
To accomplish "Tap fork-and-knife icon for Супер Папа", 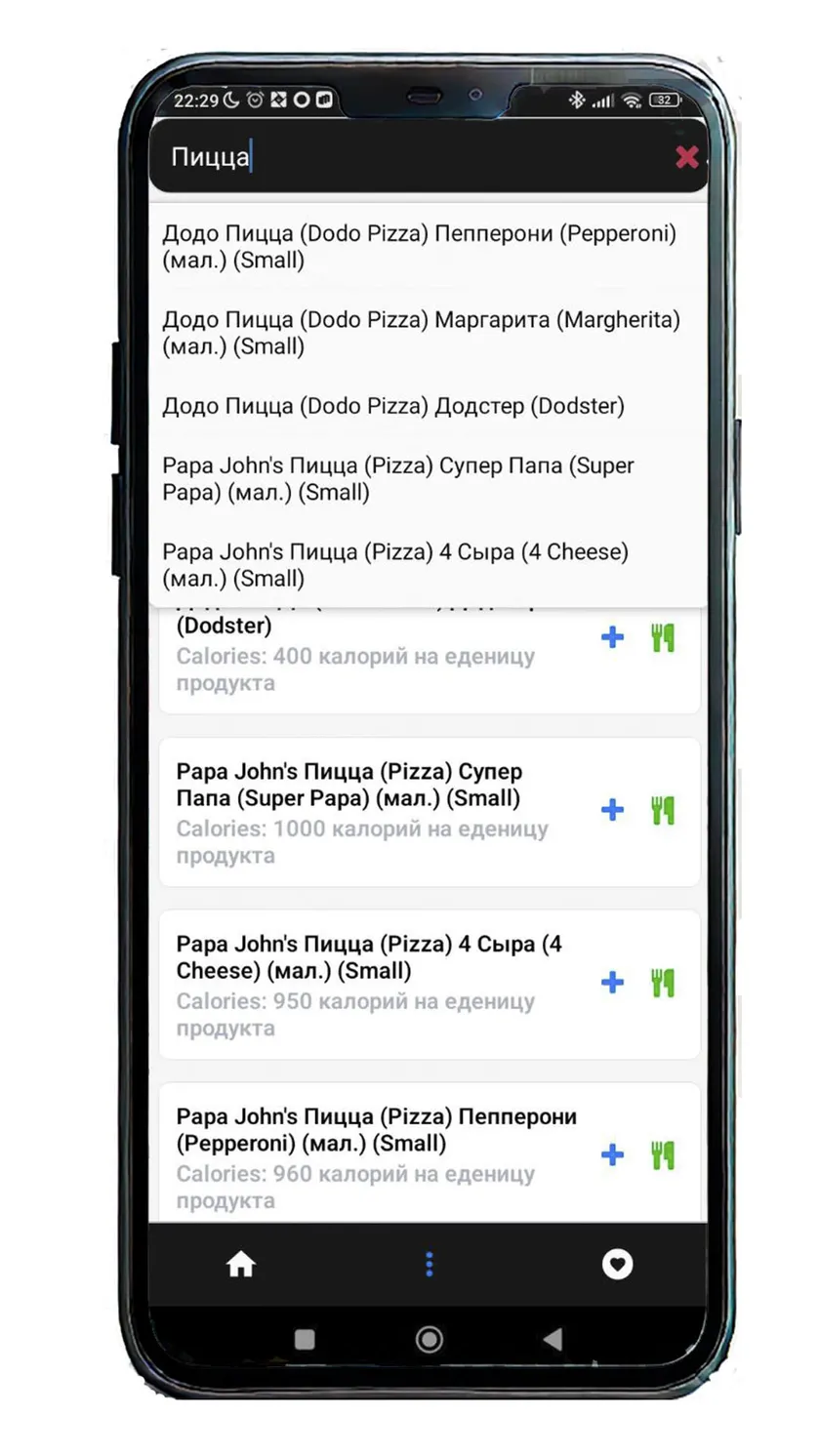I will pyautogui.click(x=663, y=810).
